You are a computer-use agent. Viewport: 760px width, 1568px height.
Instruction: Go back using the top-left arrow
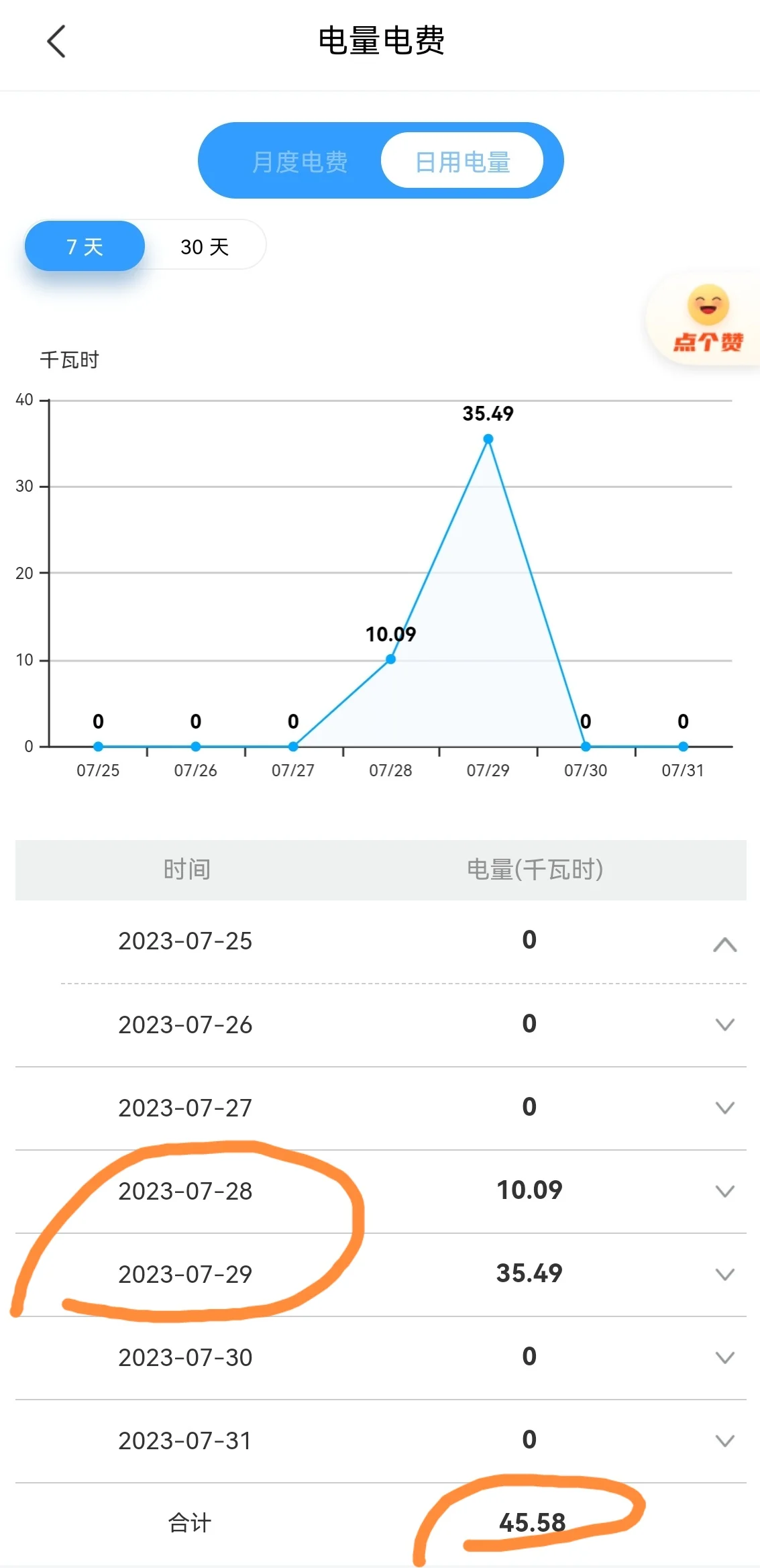(56, 42)
